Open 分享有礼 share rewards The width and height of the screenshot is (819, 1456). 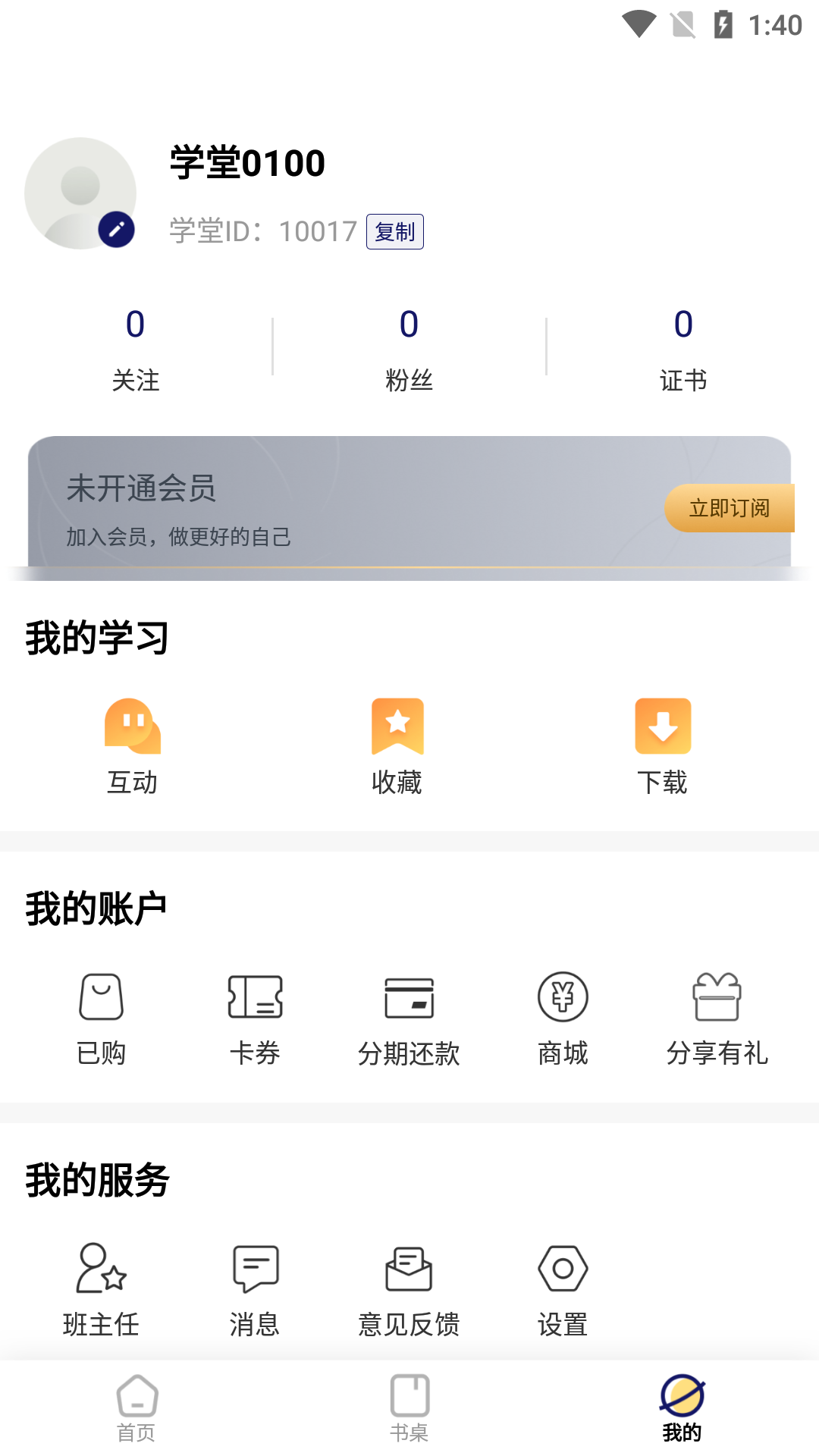pos(717,1016)
